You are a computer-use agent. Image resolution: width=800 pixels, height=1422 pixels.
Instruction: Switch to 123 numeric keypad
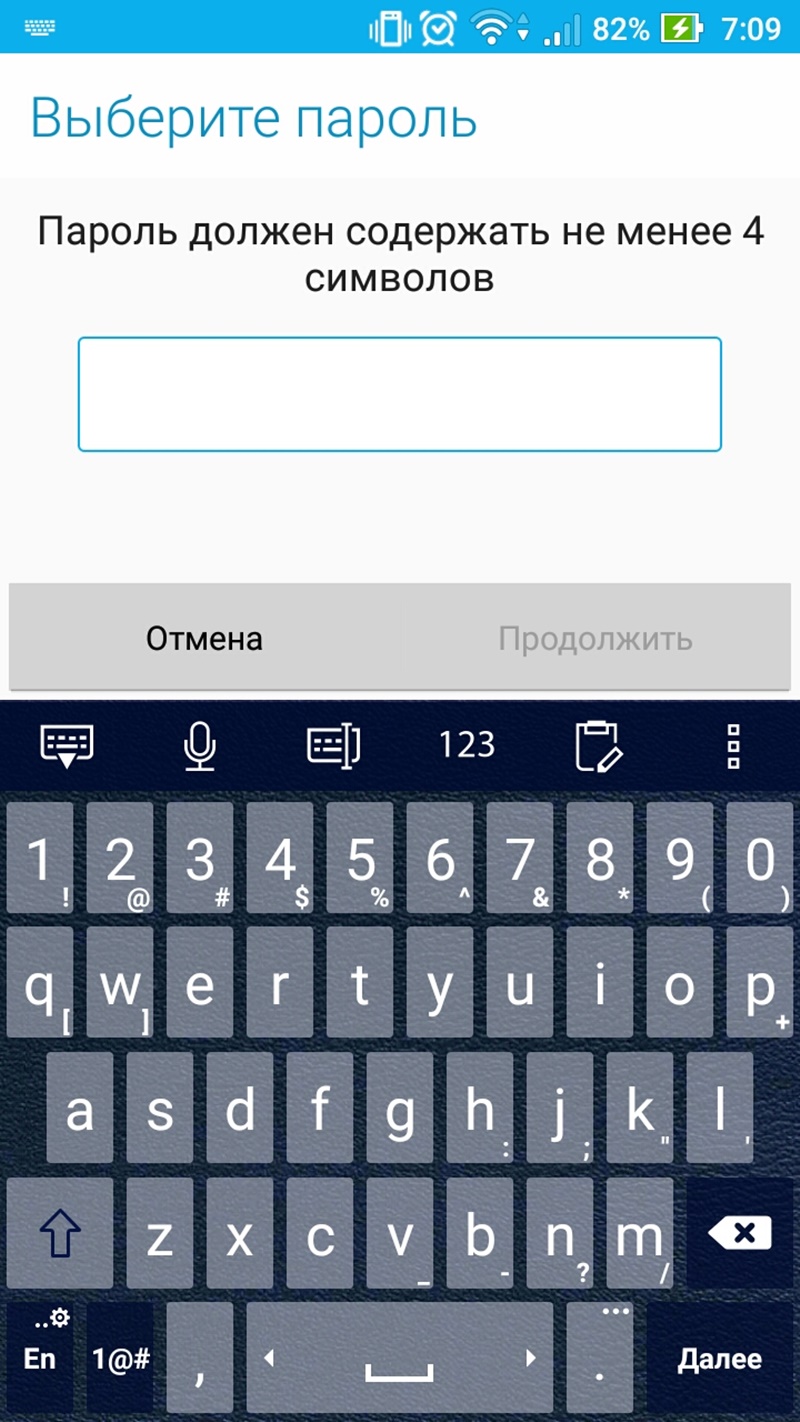(x=467, y=745)
